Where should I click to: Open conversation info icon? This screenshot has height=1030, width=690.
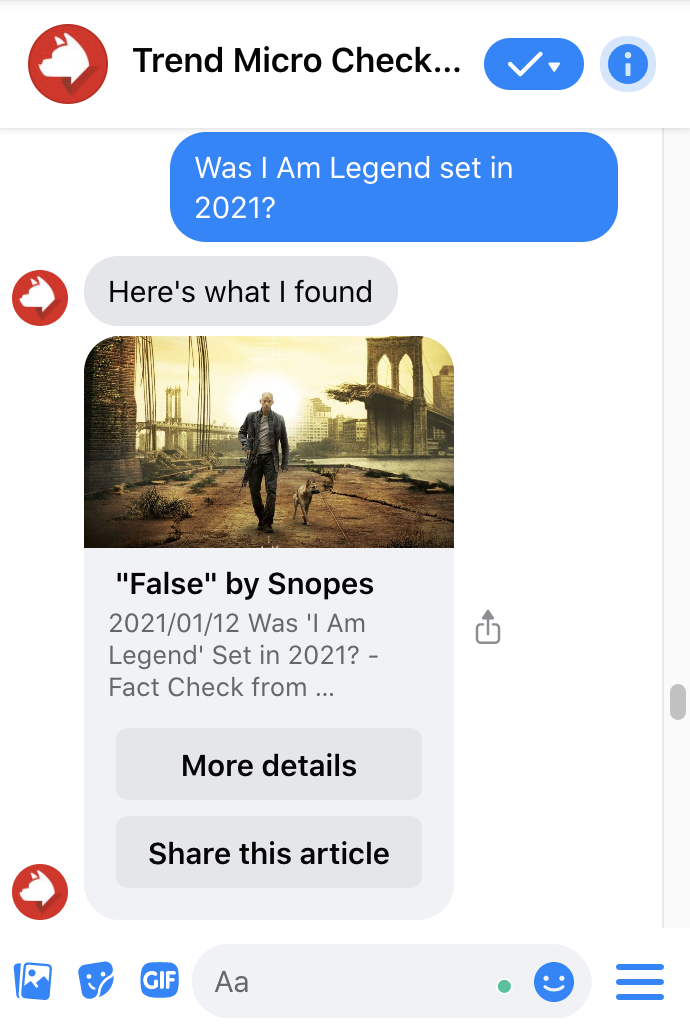(628, 66)
